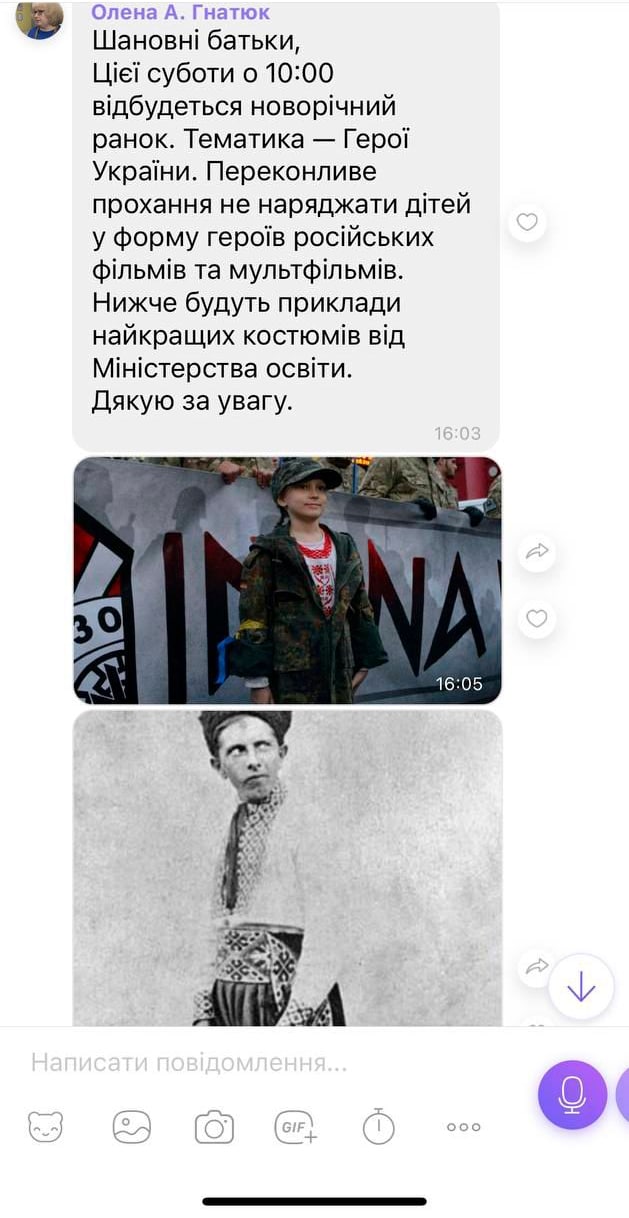This screenshot has width=629, height=1218.
Task: Attach a picture from the gallery
Action: (x=131, y=1127)
